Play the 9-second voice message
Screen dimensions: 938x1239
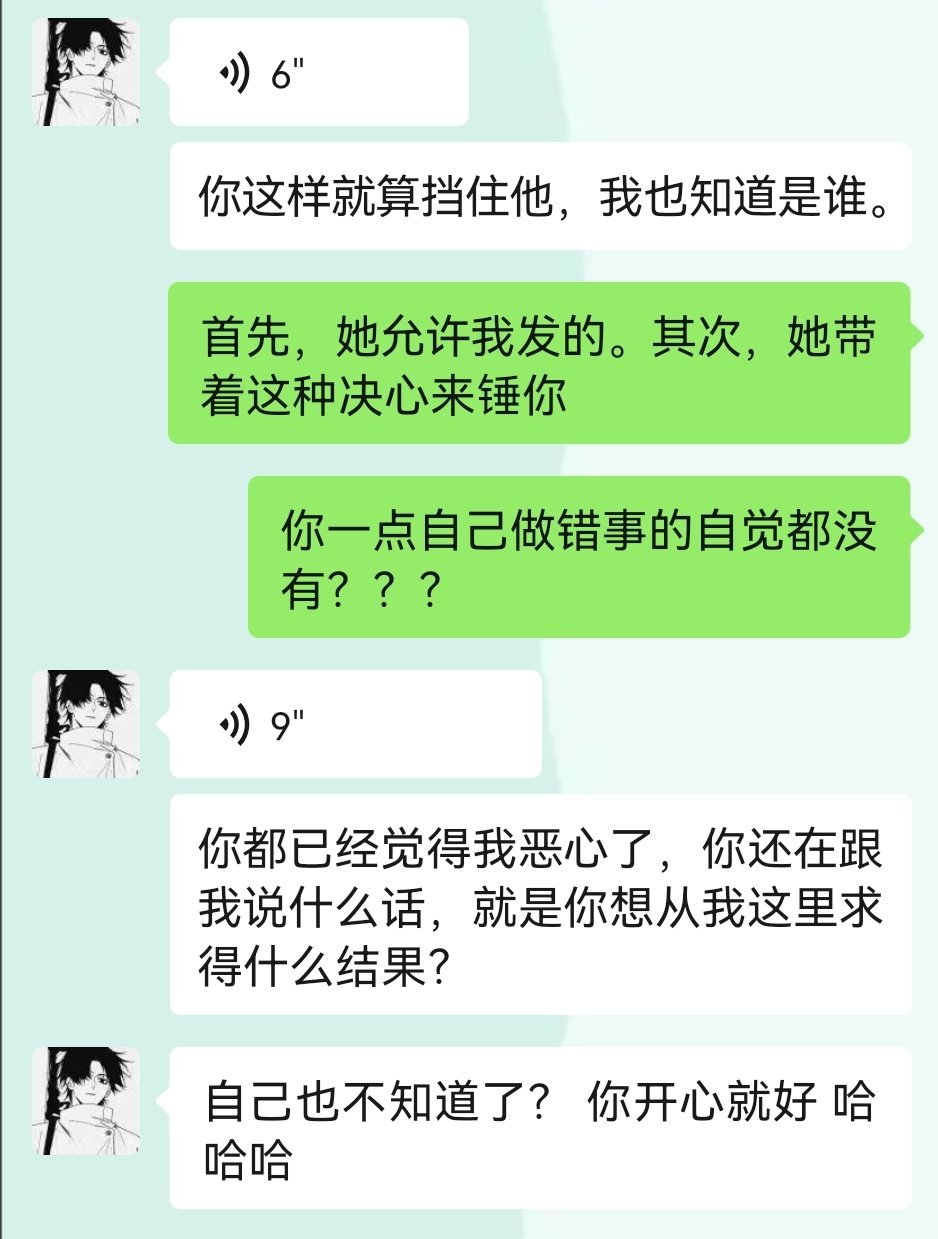(x=354, y=724)
